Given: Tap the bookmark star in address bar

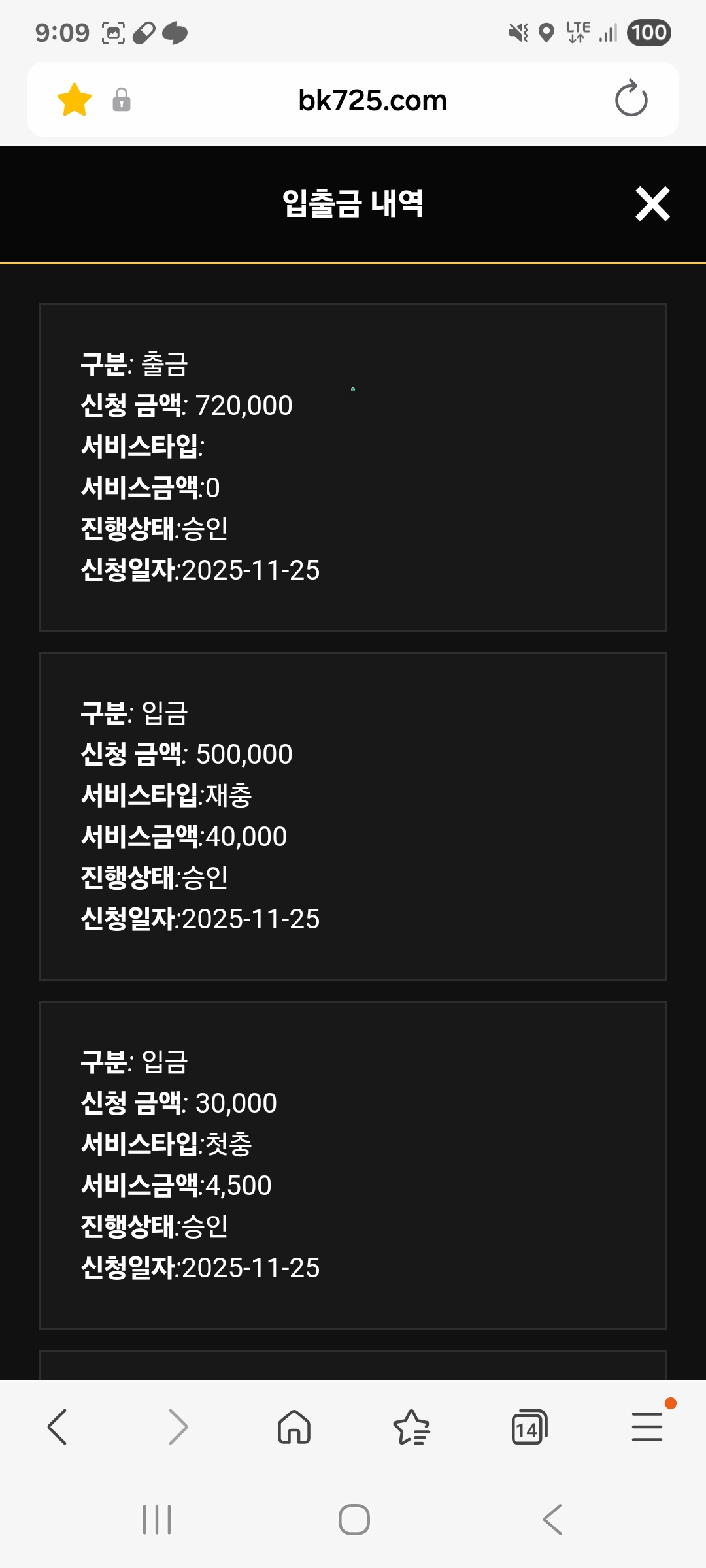Looking at the screenshot, I should (x=75, y=100).
